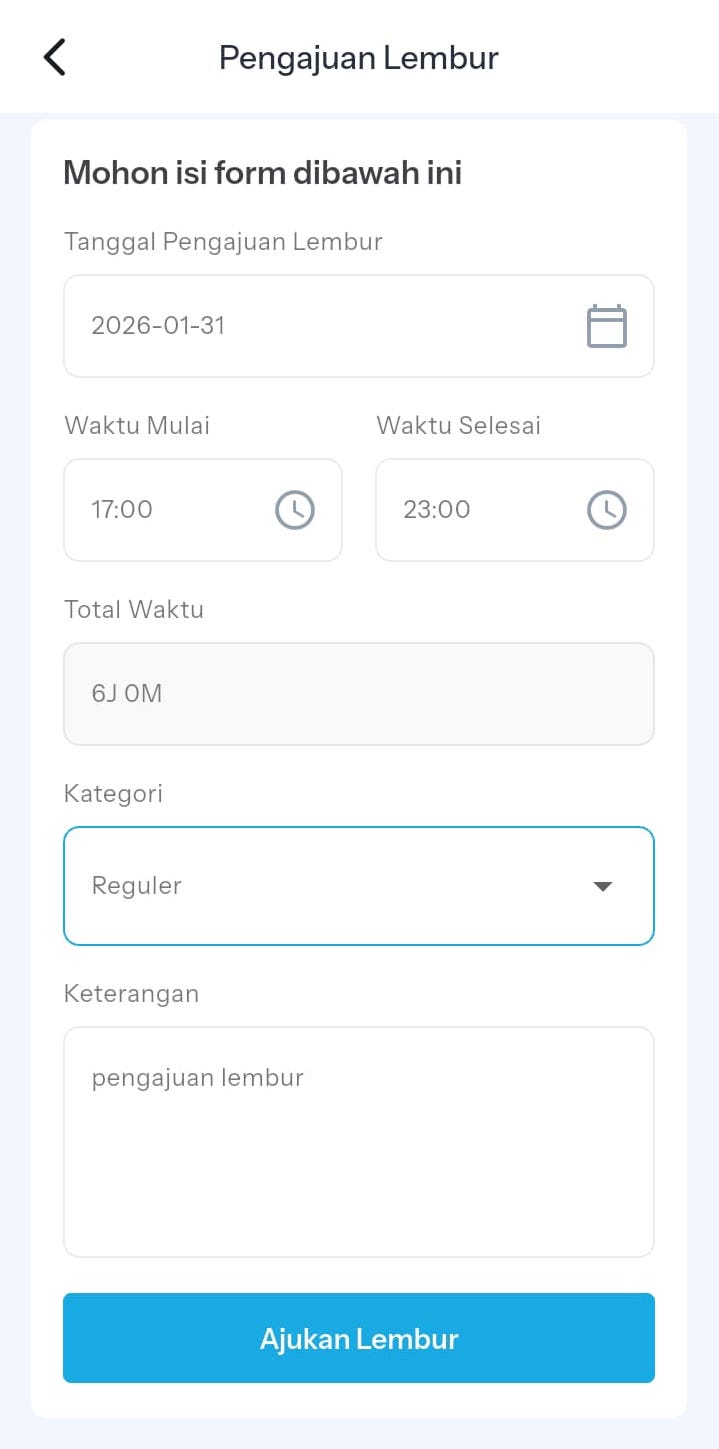Submit with Ajukan Lembur button
Screen dimensions: 719x1449
tap(358, 1338)
